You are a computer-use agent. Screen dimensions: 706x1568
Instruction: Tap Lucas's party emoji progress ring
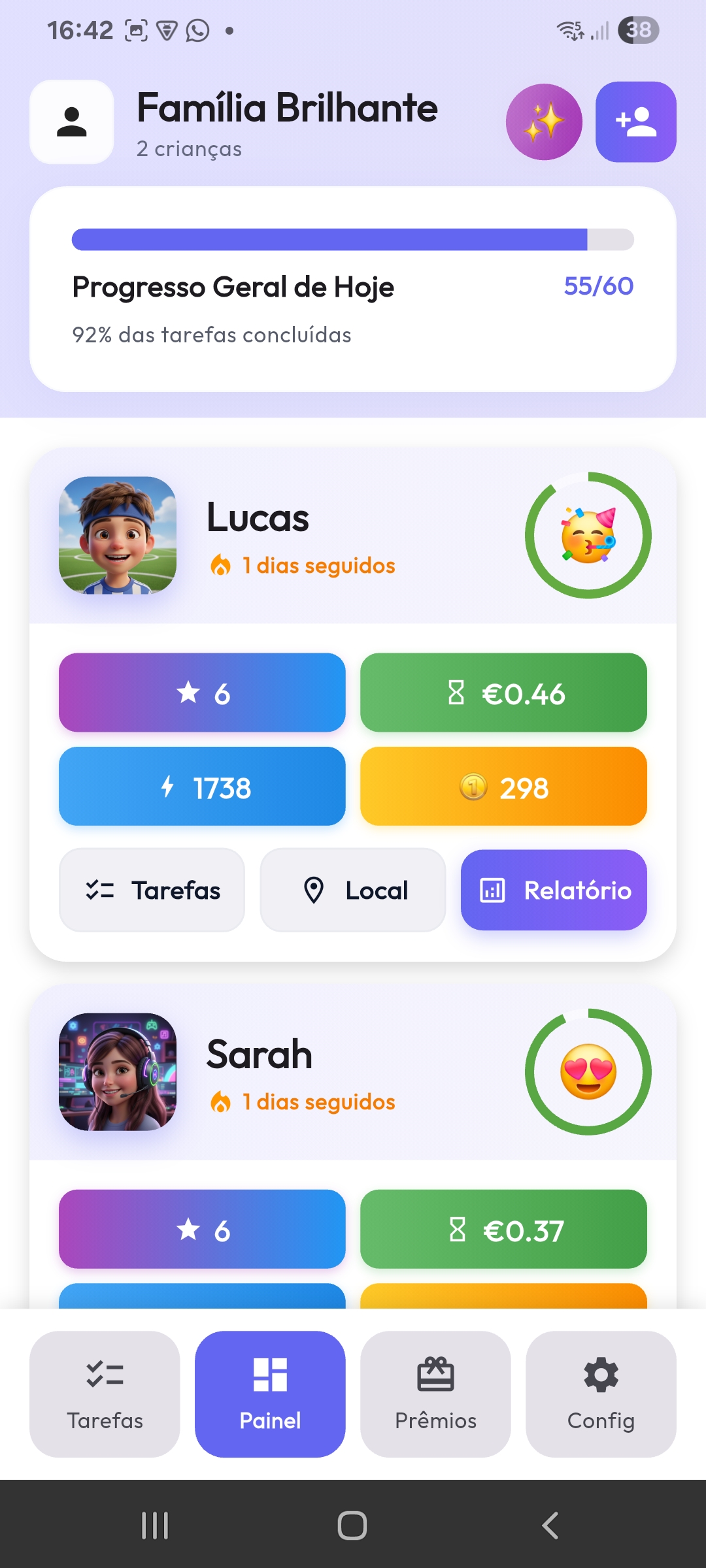(x=588, y=534)
